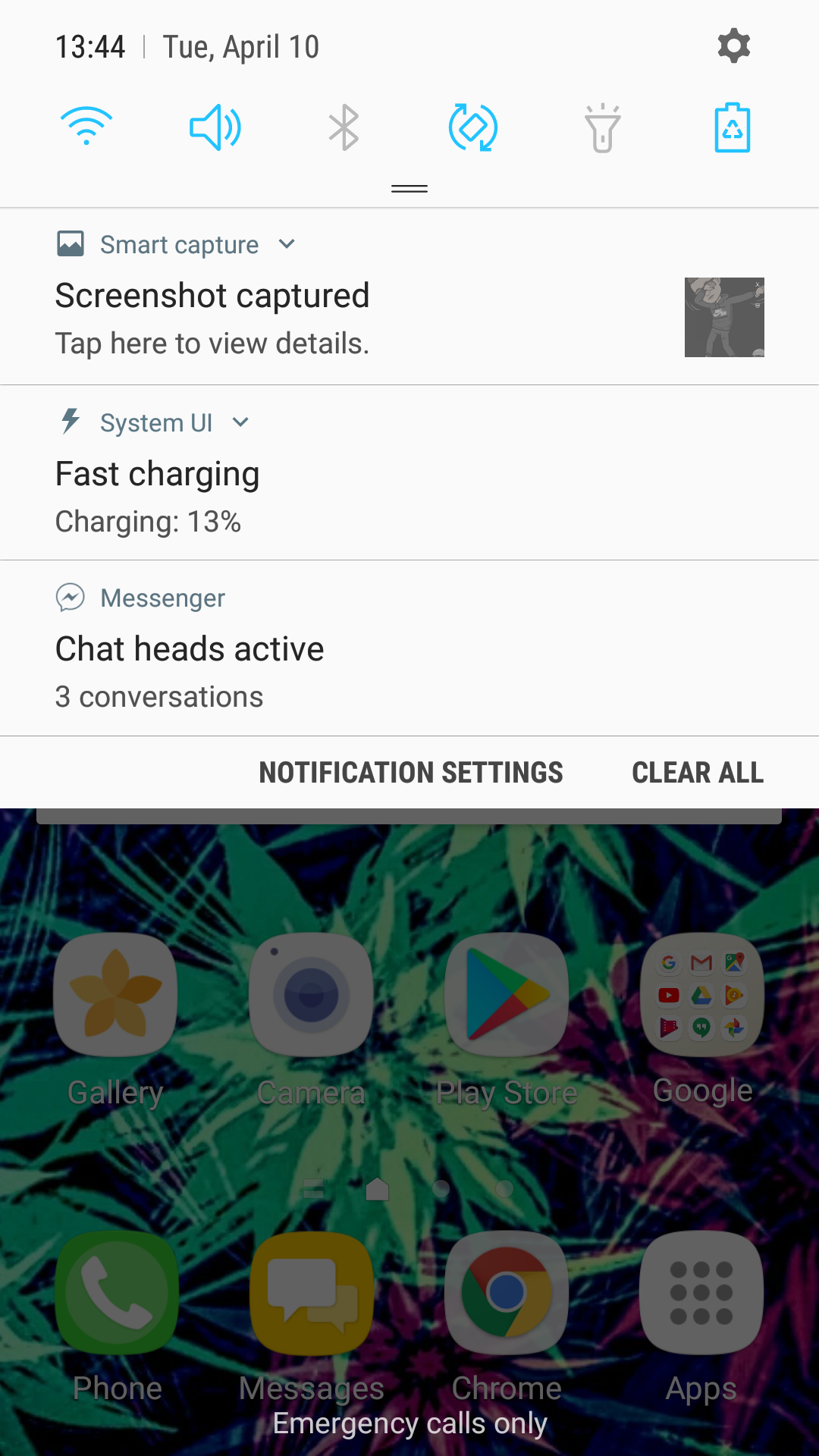Open NOTIFICATION SETTINGS
The width and height of the screenshot is (819, 1456).
point(411,773)
